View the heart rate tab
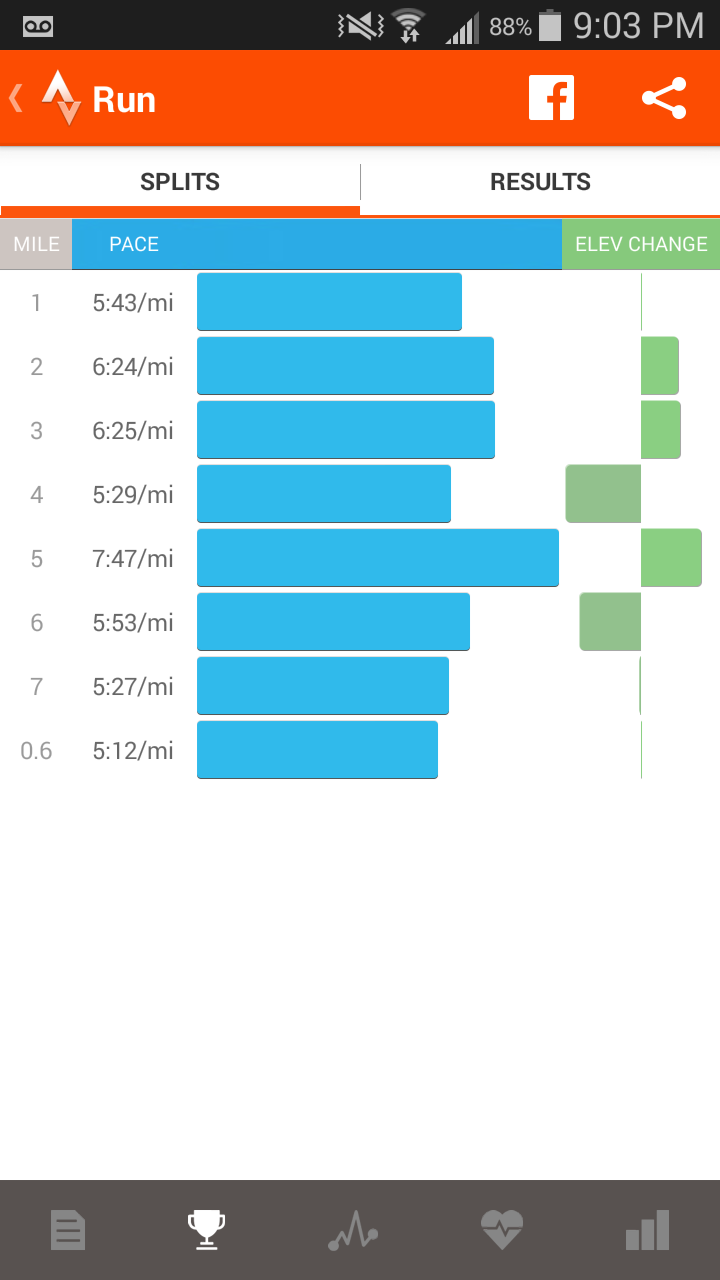This screenshot has width=720, height=1280. tap(501, 1229)
